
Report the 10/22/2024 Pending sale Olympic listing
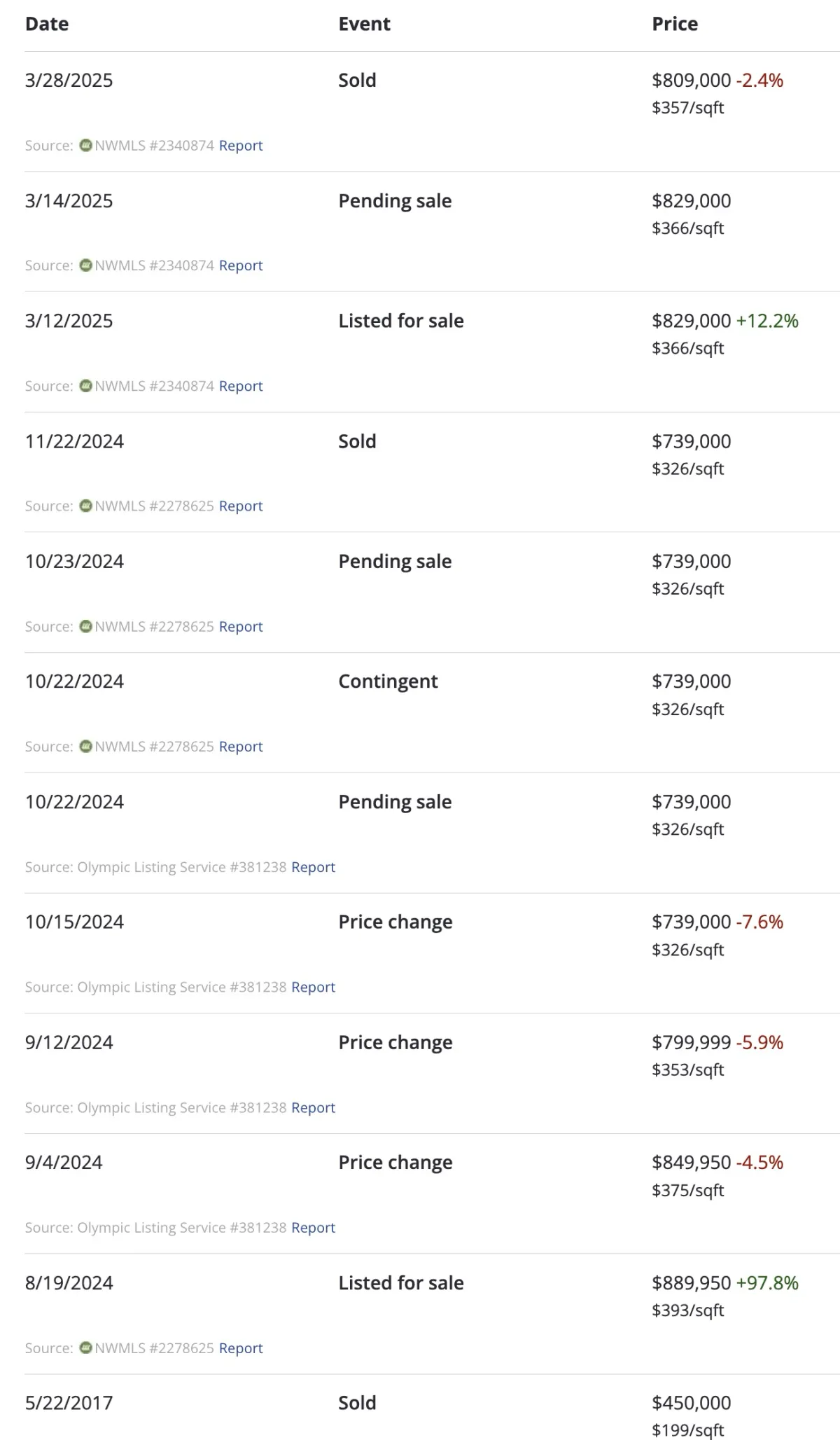(313, 867)
